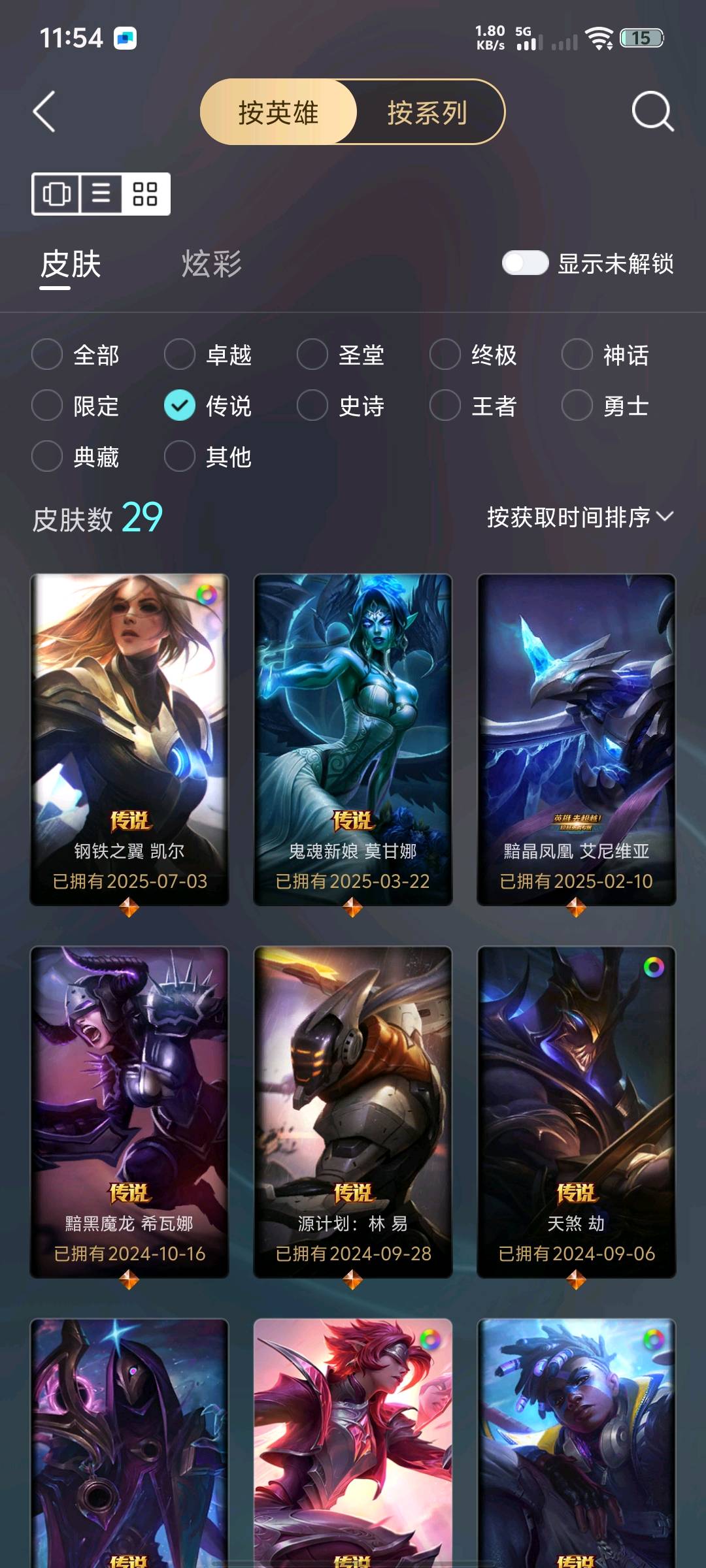This screenshot has height=1568, width=706.
Task: Select the 史诗 filter option
Action: coord(312,406)
